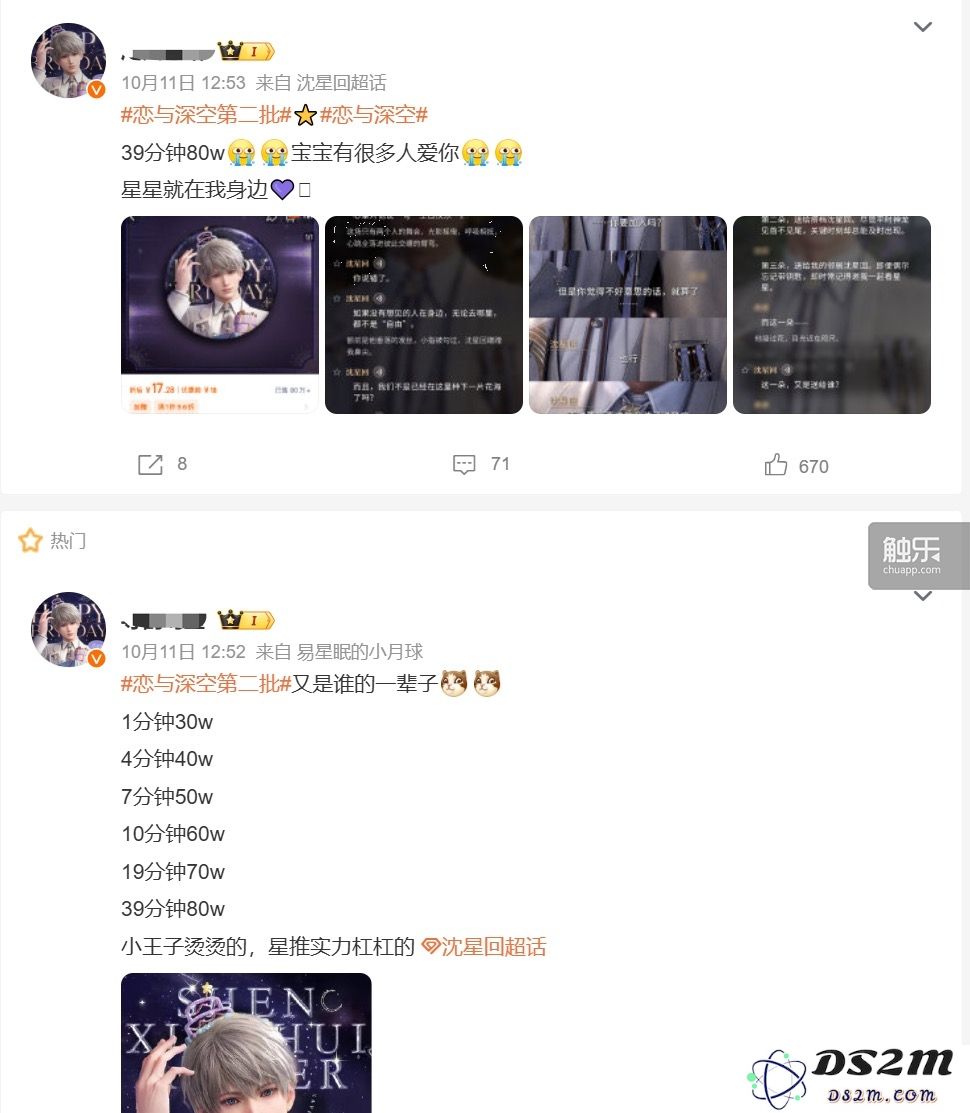Viewport: 970px width, 1113px height.
Task: Open #恋与深空第二批# hashtag in the 12:52 post
Action: 206,684
